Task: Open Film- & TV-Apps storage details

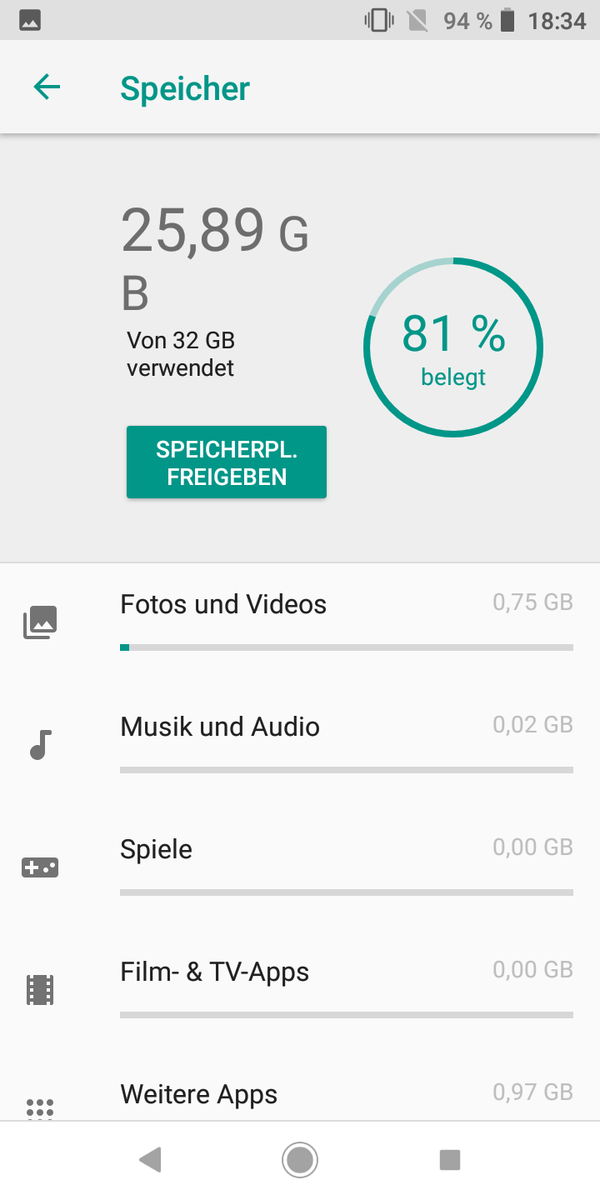Action: (300, 988)
